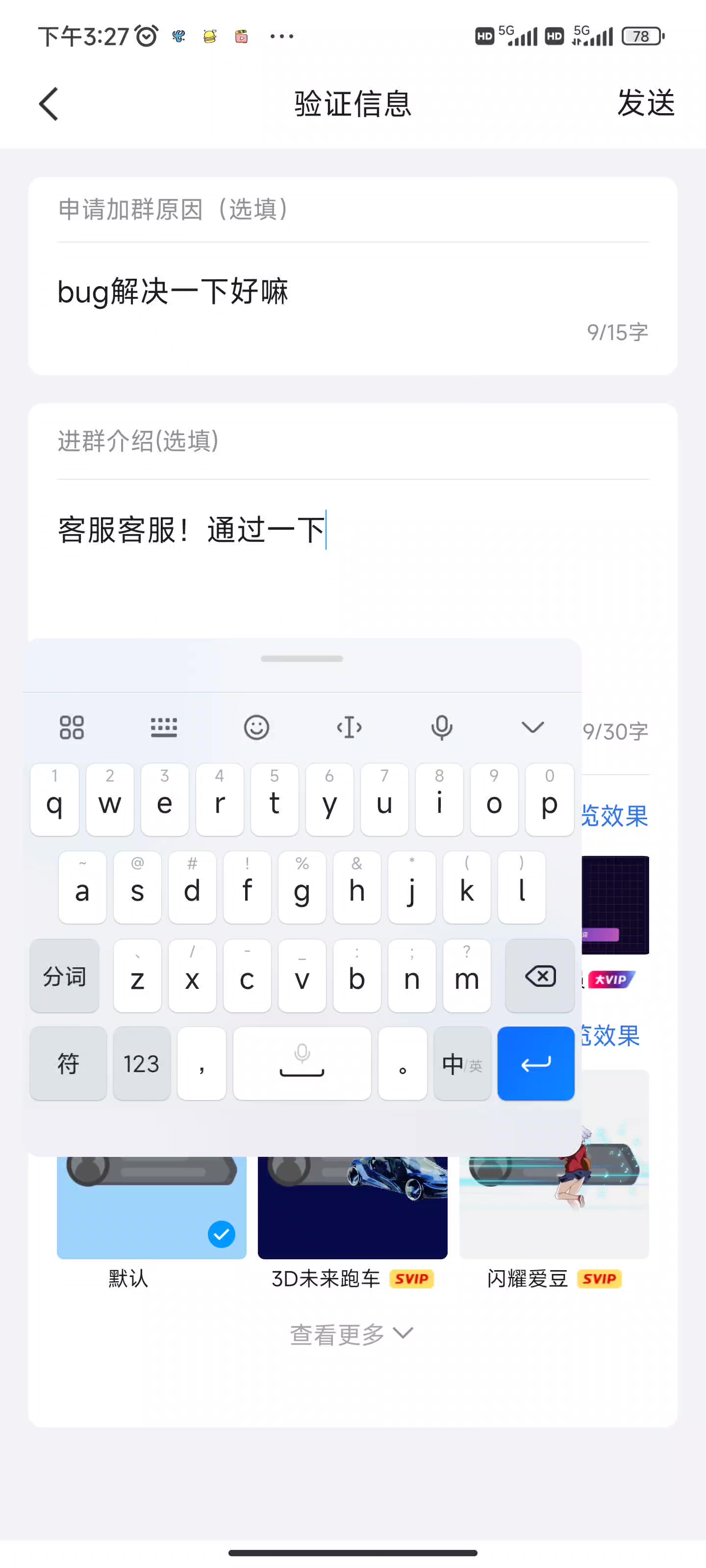Go back from the 验证信息 page
Viewport: 706px width, 1568px height.
click(49, 103)
